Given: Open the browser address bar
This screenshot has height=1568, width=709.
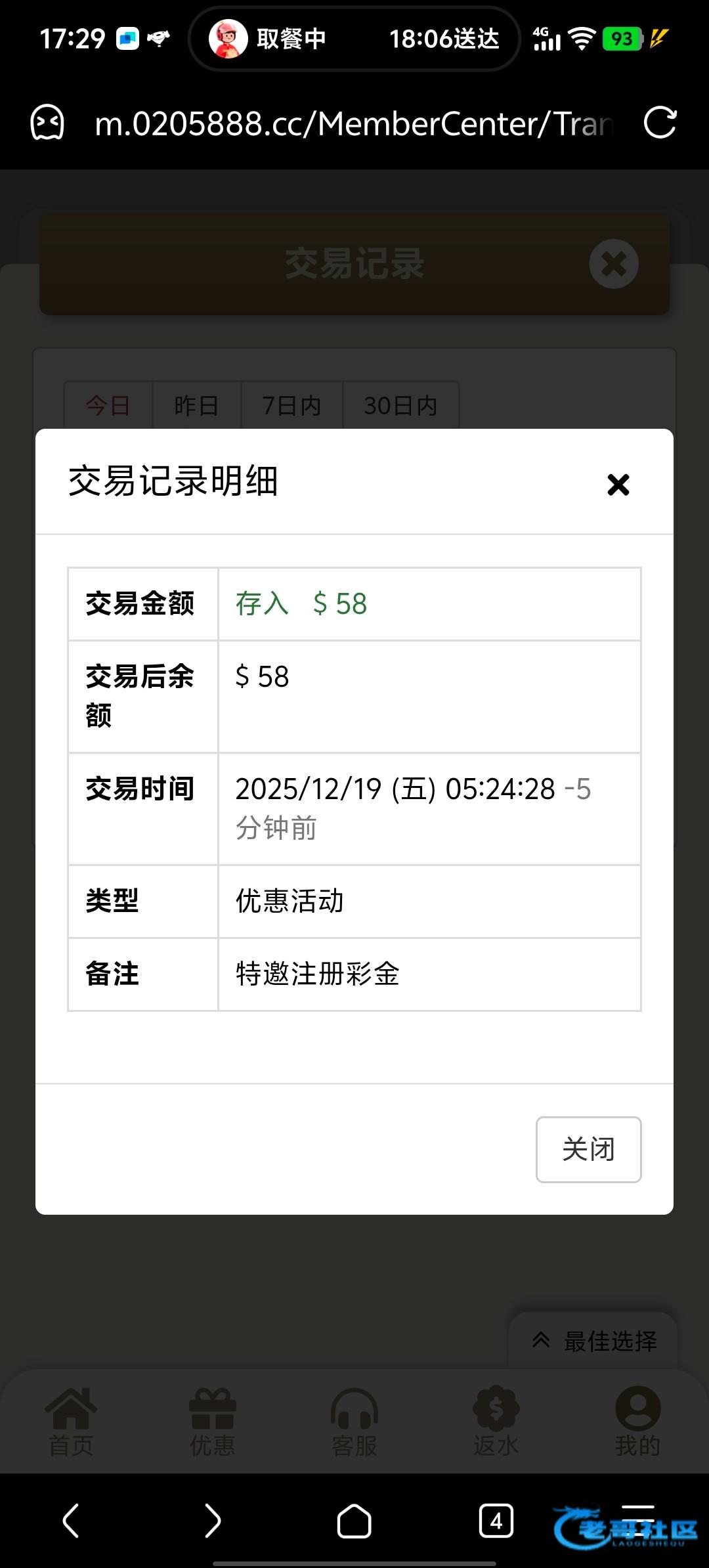Looking at the screenshot, I should coord(354,123).
